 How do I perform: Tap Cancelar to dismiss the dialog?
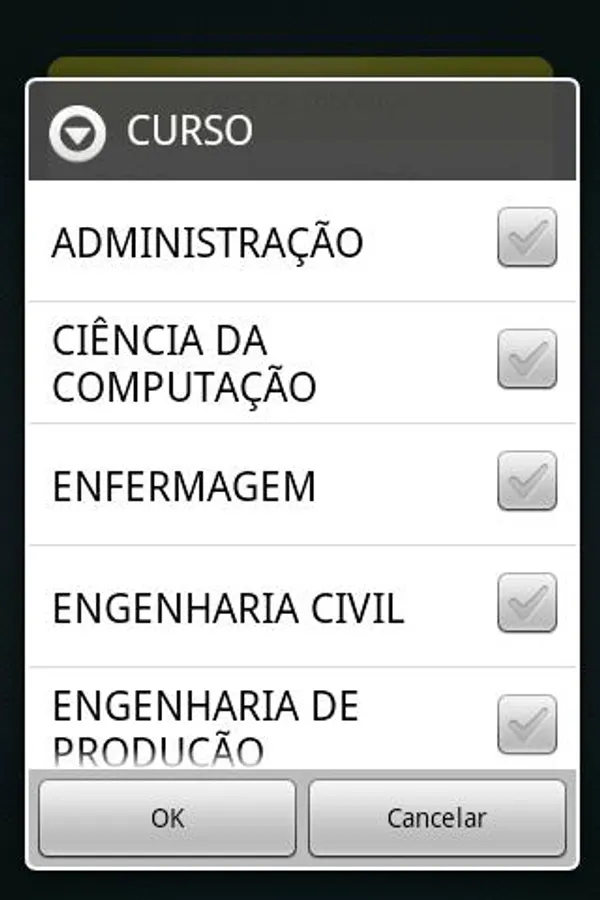coord(437,818)
